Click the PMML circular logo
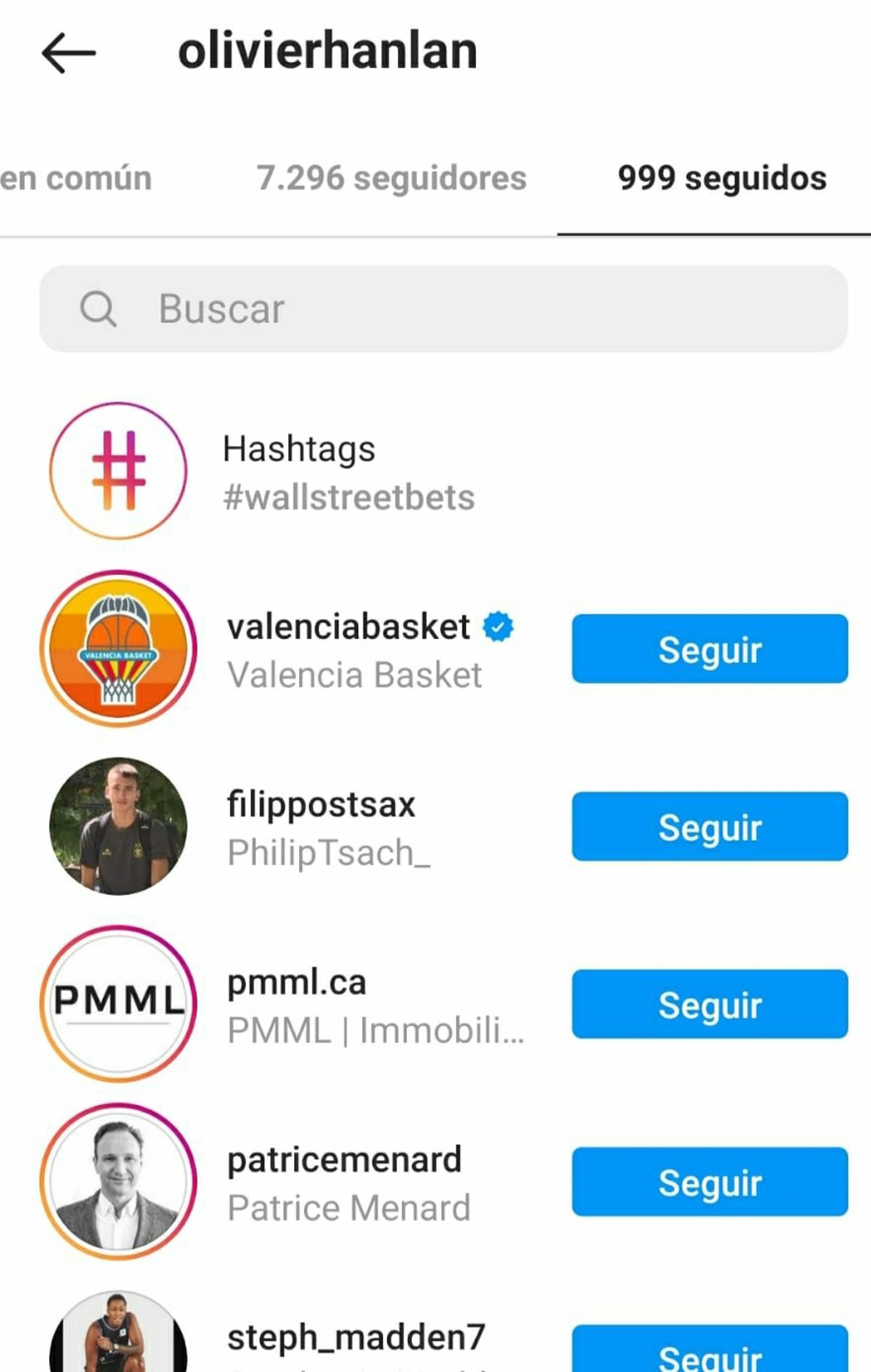Viewport: 871px width, 1372px height. pos(118,1005)
